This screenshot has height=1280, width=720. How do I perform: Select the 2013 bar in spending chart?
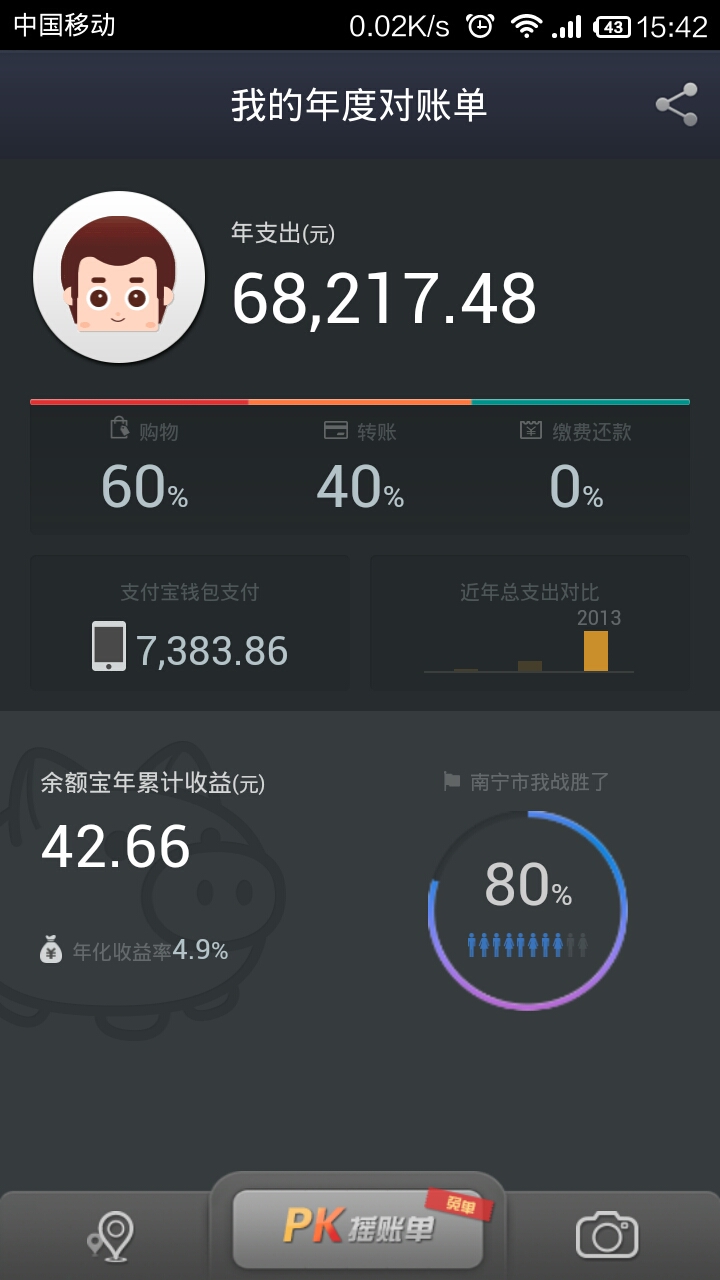coord(594,652)
